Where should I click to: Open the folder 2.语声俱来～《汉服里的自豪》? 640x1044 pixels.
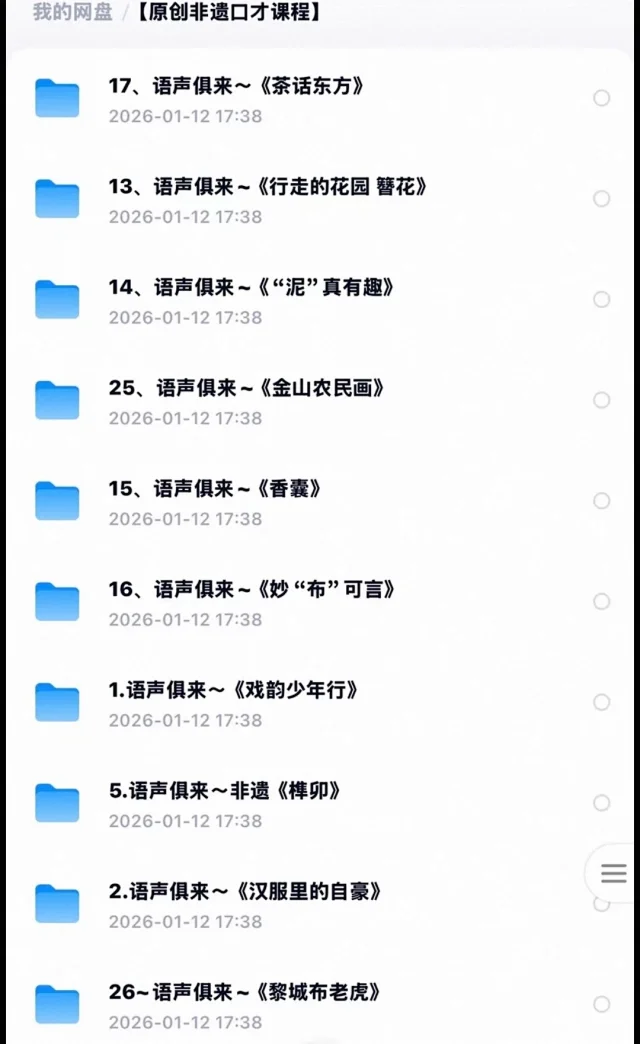click(x=245, y=892)
